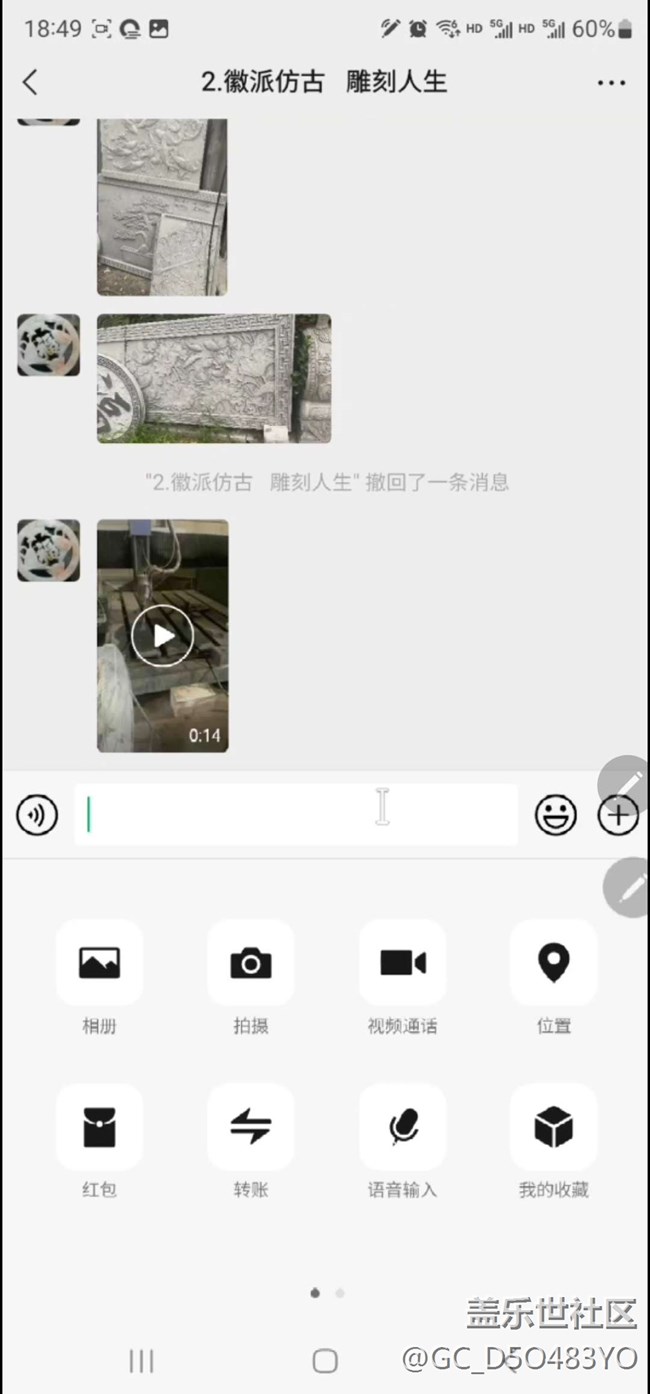This screenshot has width=650, height=1394.
Task: Start a 视频通话 video call
Action: [402, 963]
